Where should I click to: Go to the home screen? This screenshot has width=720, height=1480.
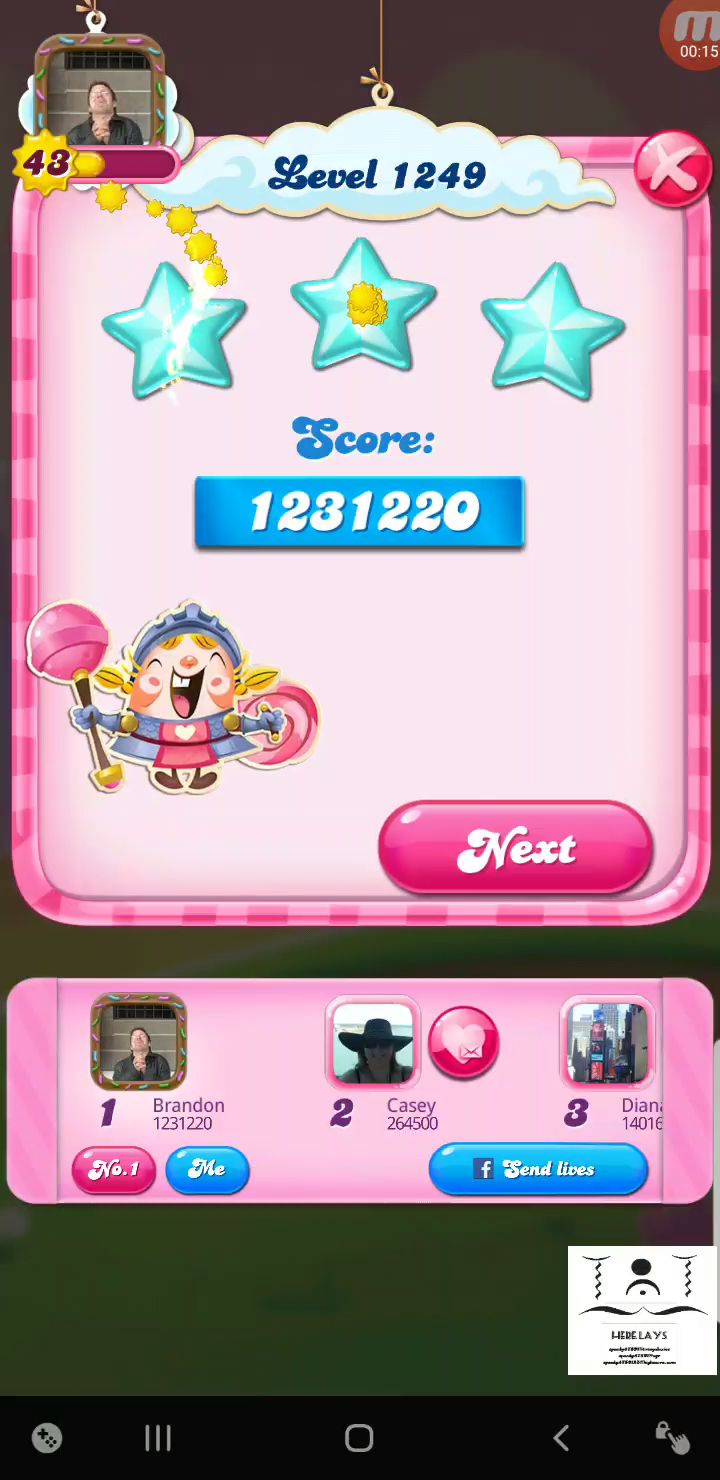(359, 1438)
